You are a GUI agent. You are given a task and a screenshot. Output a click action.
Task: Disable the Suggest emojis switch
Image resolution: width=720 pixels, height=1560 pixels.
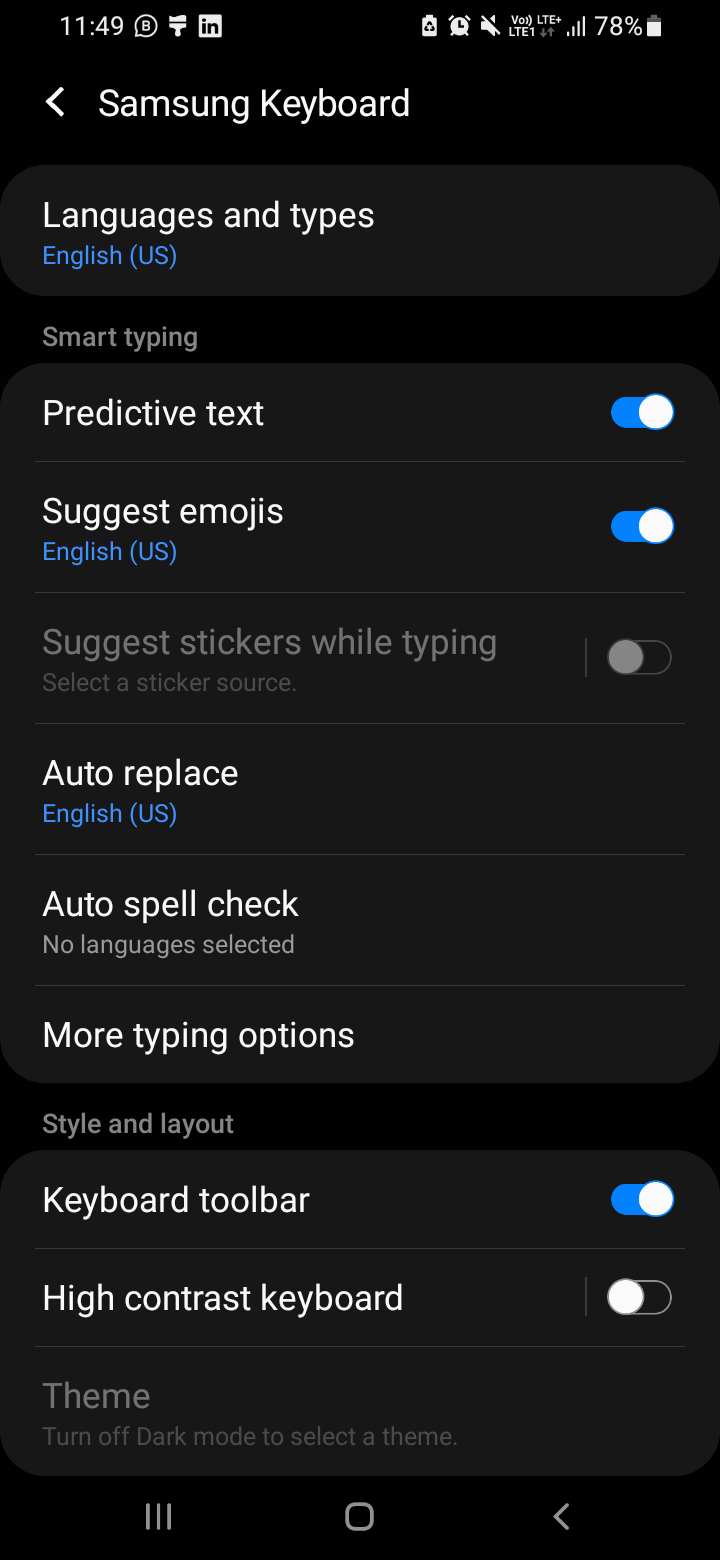(641, 526)
